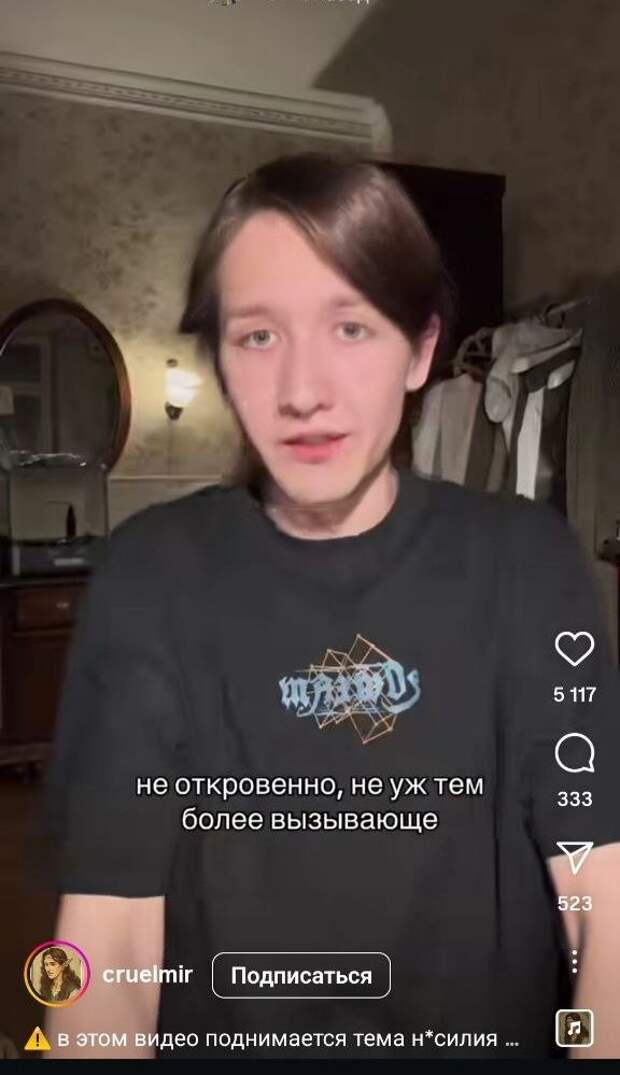Open the comments on this reel
Viewport: 620px width, 1075px height.
[x=574, y=753]
